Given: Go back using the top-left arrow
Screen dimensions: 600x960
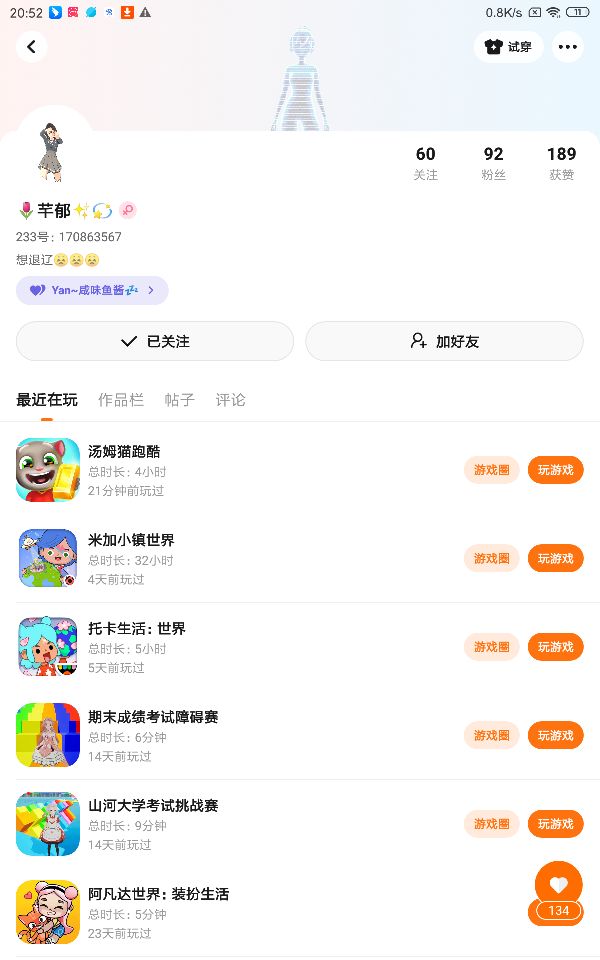Looking at the screenshot, I should click(31, 47).
